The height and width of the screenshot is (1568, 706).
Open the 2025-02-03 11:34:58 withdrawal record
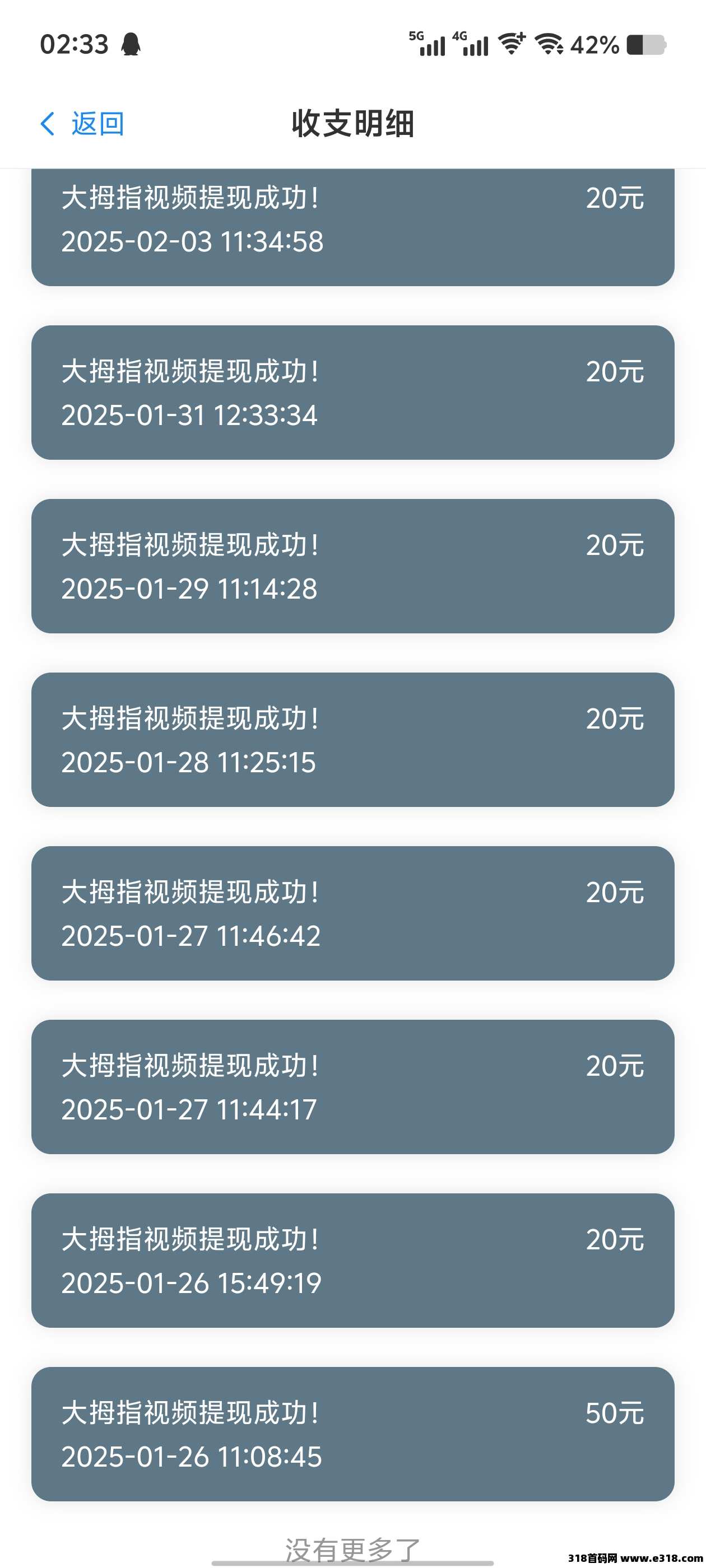(x=352, y=227)
